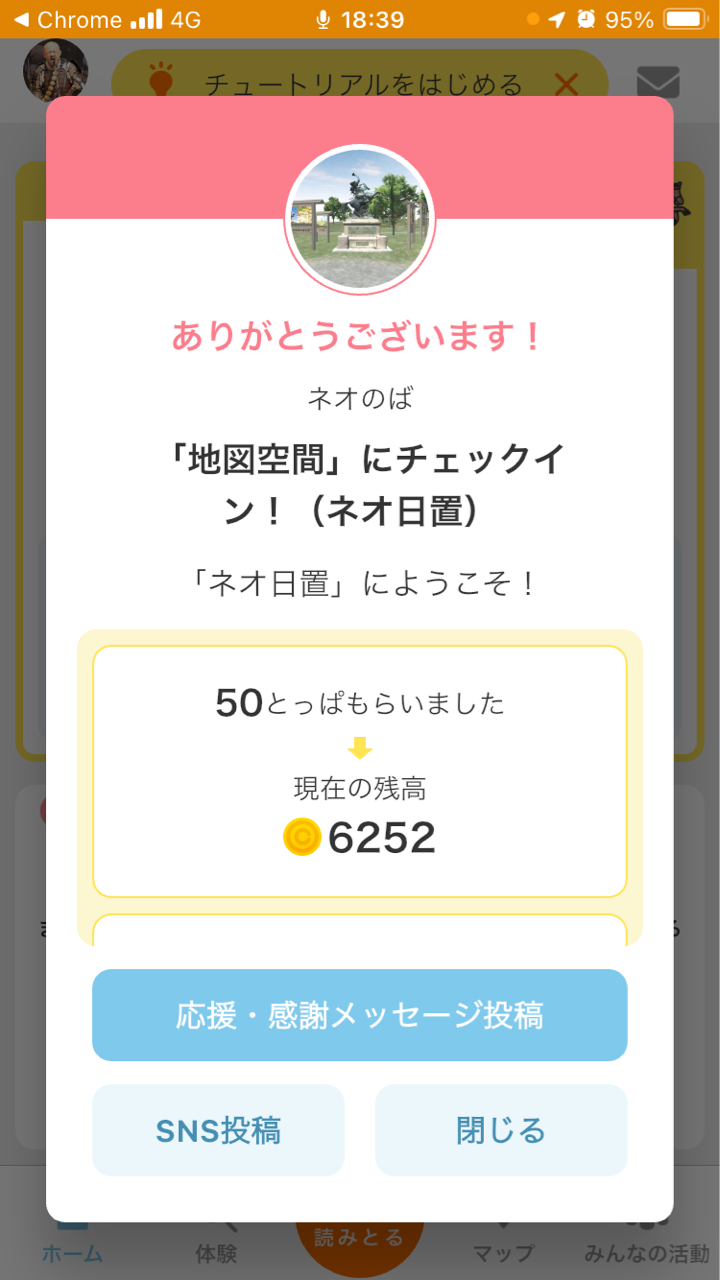
Task: Tap the 応援・感謝メッセージ投稿 button
Action: coord(359,1015)
